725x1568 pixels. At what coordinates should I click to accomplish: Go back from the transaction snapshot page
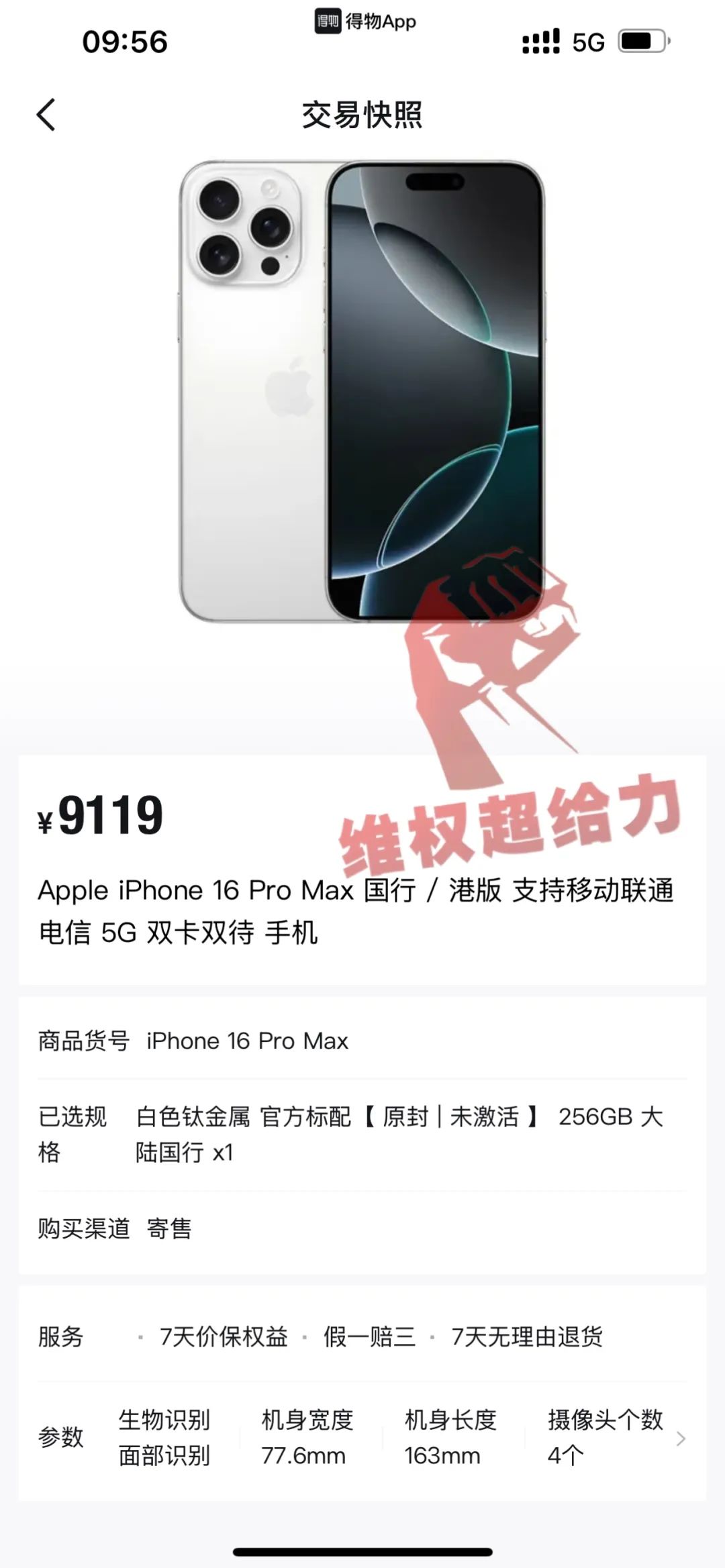tap(46, 115)
